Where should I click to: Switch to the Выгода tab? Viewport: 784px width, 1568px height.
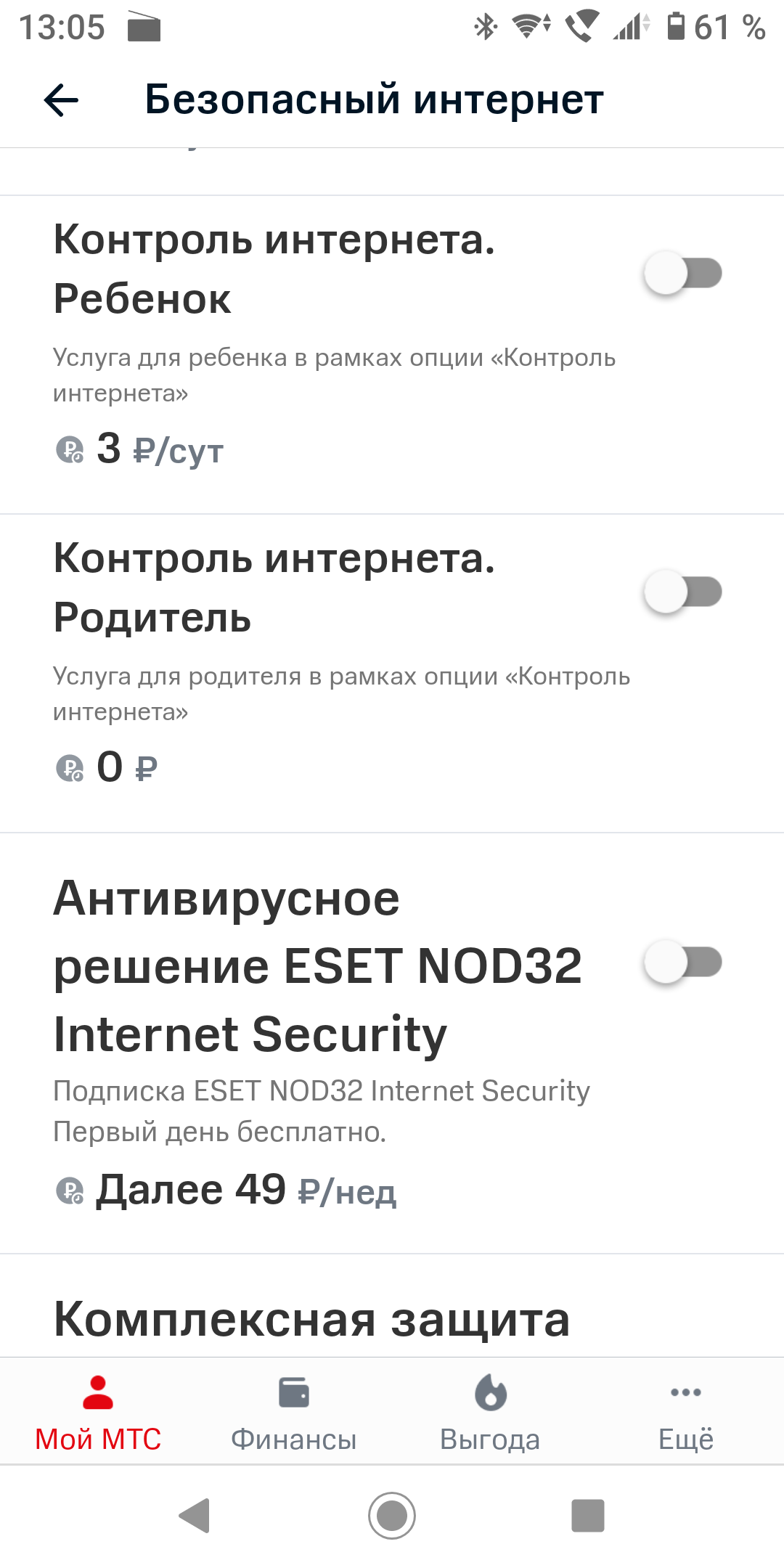pyautogui.click(x=490, y=1412)
